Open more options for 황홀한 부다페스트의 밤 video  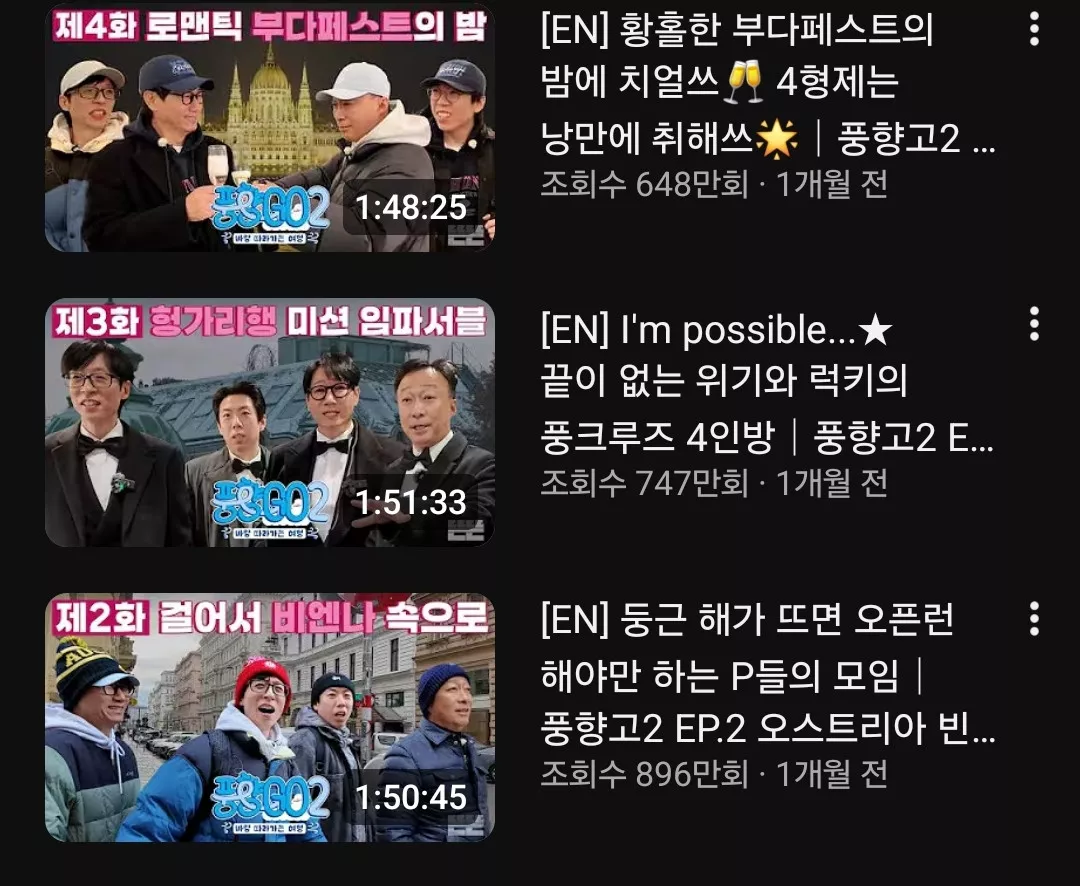[x=1034, y=30]
